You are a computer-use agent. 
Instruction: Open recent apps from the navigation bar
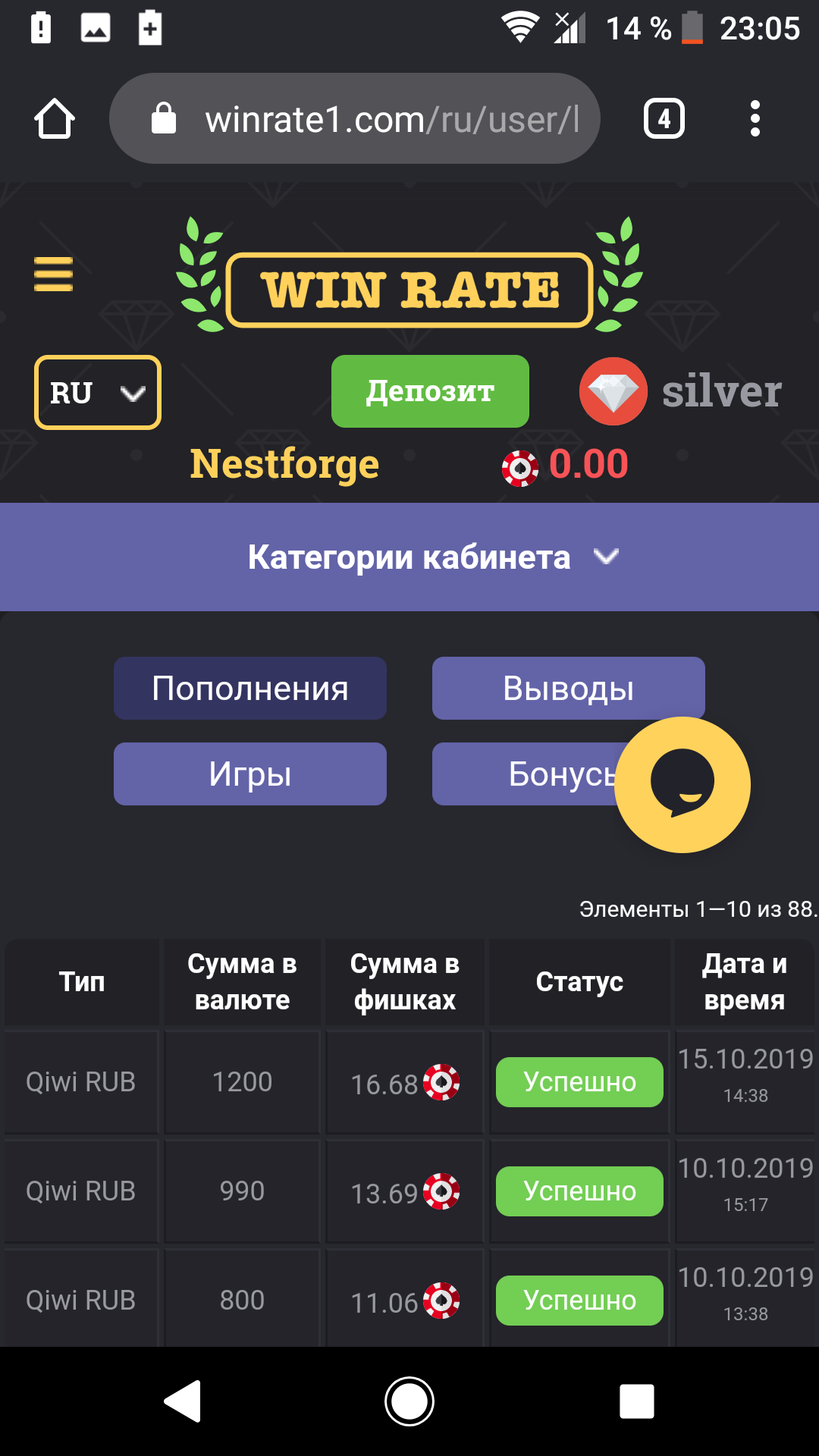tap(636, 1401)
